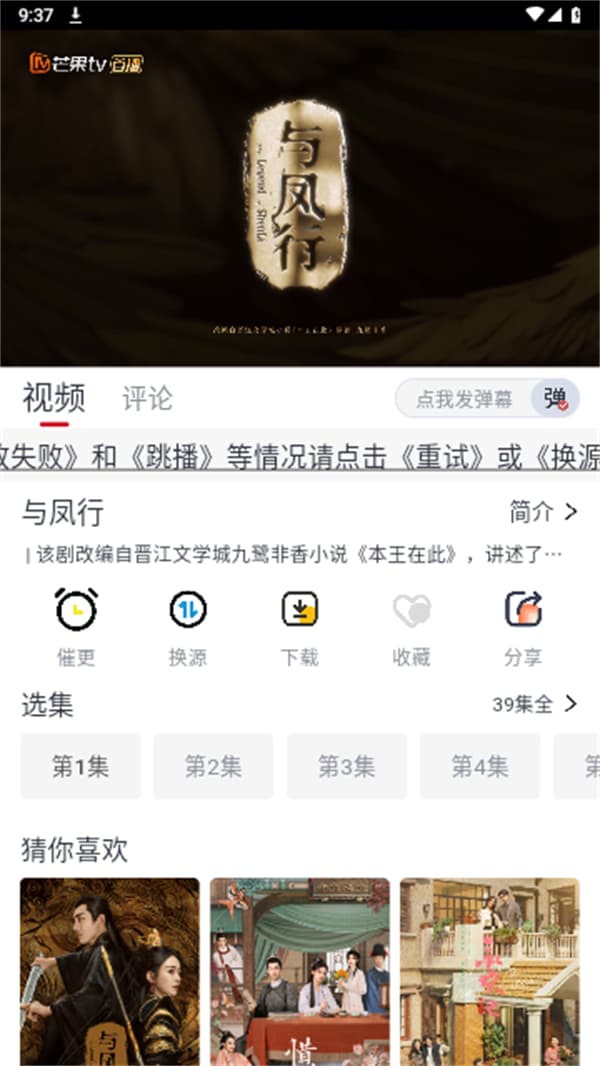This screenshot has width=600, height=1066.
Task: Open the 换源 source switcher
Action: [188, 610]
